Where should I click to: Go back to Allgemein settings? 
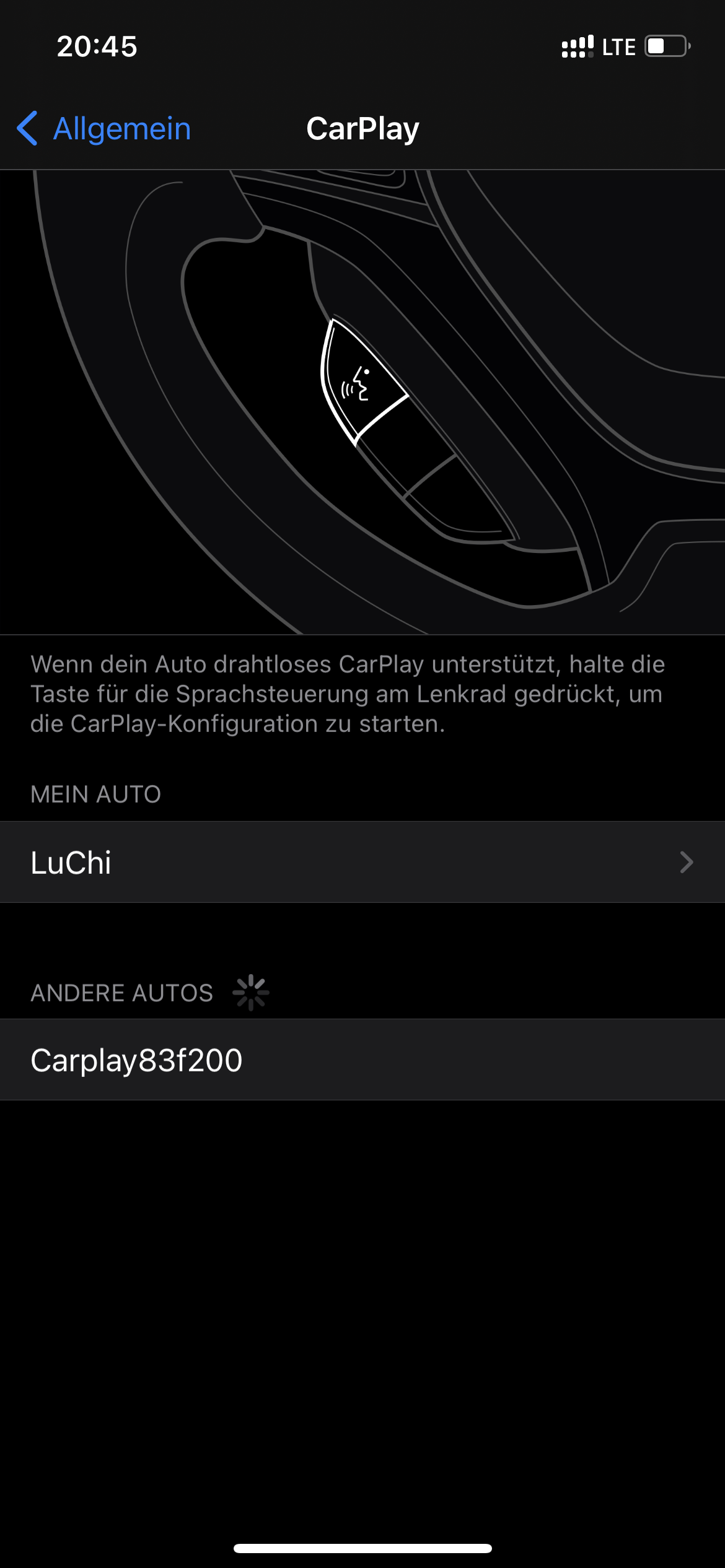tap(104, 129)
